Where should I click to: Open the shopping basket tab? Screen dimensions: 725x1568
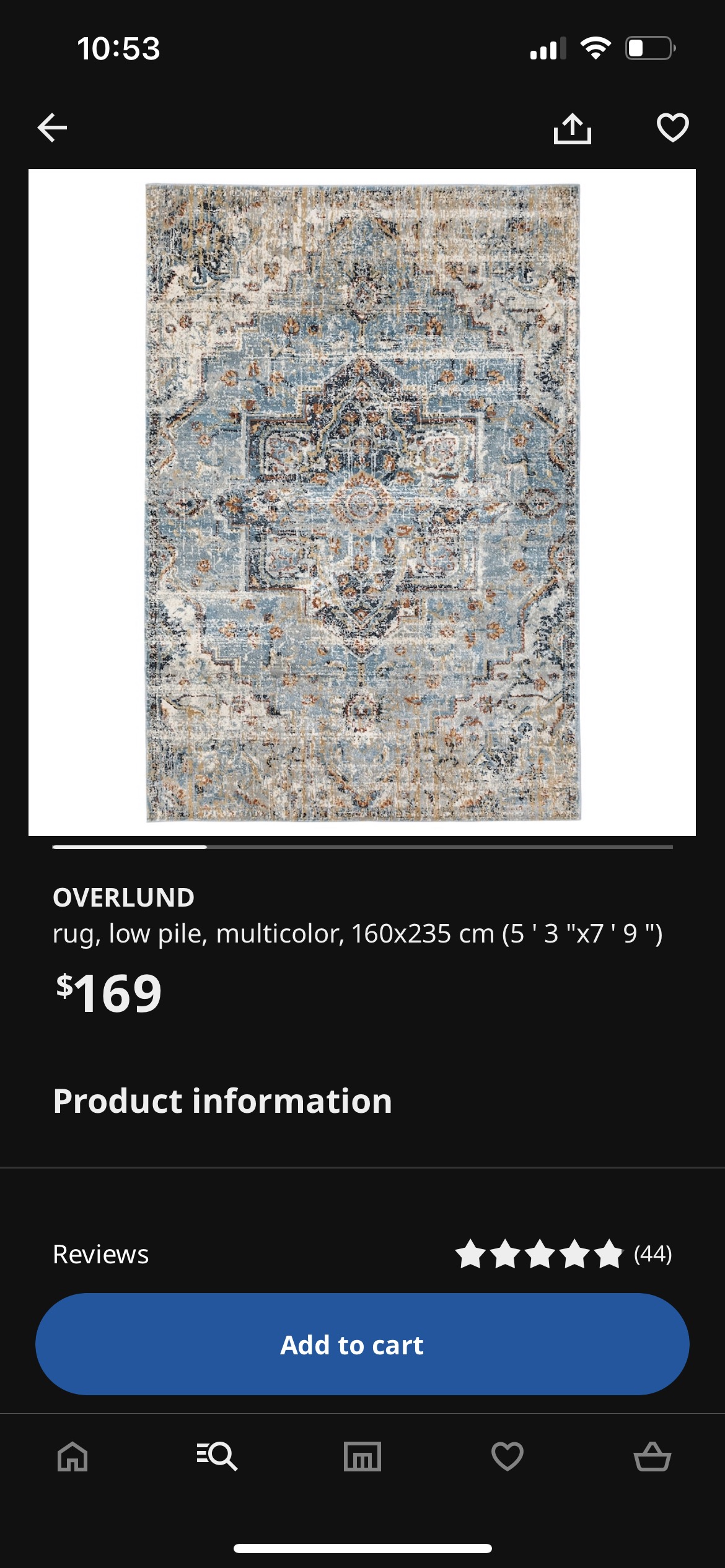point(652,1457)
